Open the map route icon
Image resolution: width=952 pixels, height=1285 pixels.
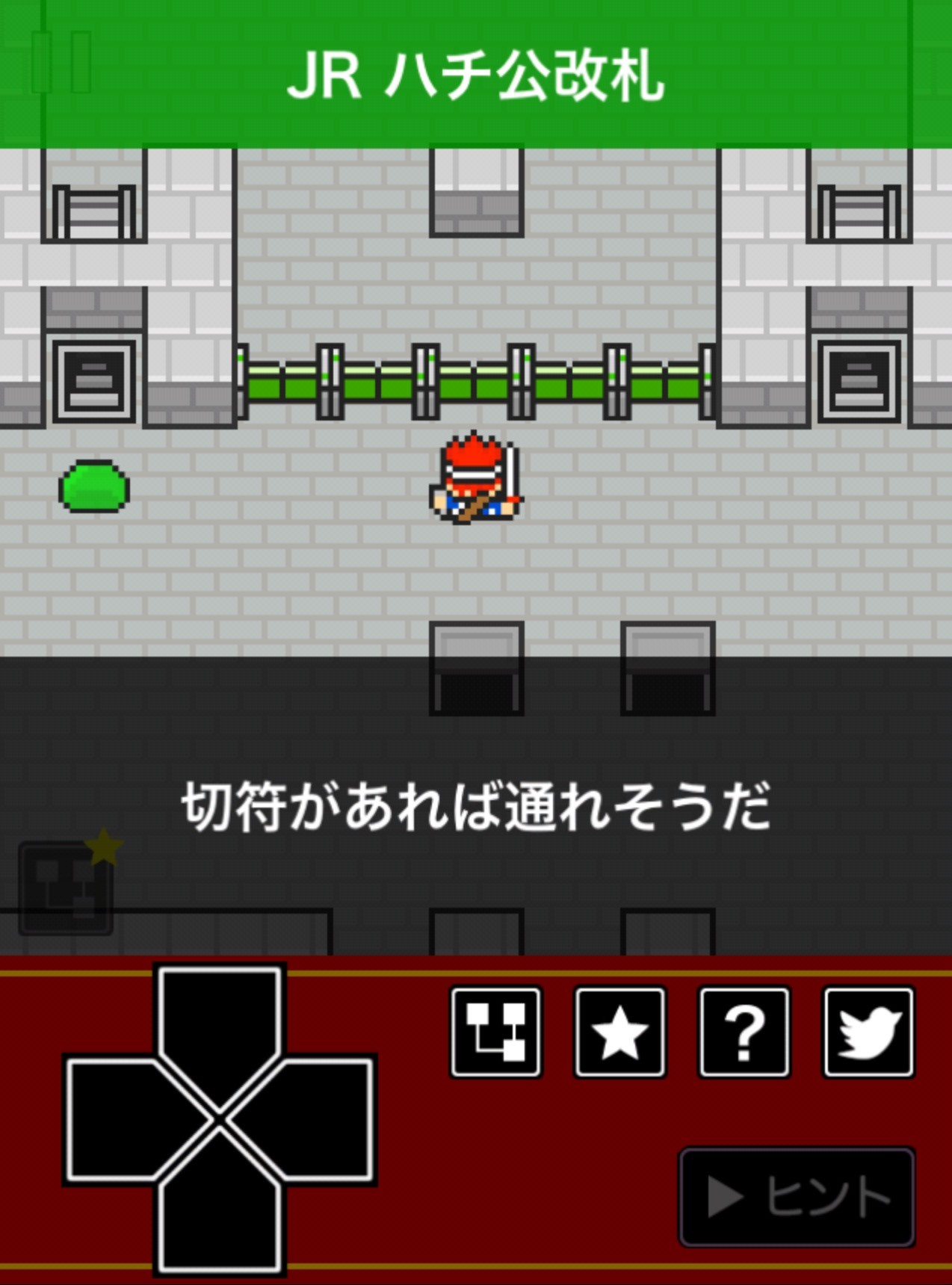click(x=496, y=1032)
